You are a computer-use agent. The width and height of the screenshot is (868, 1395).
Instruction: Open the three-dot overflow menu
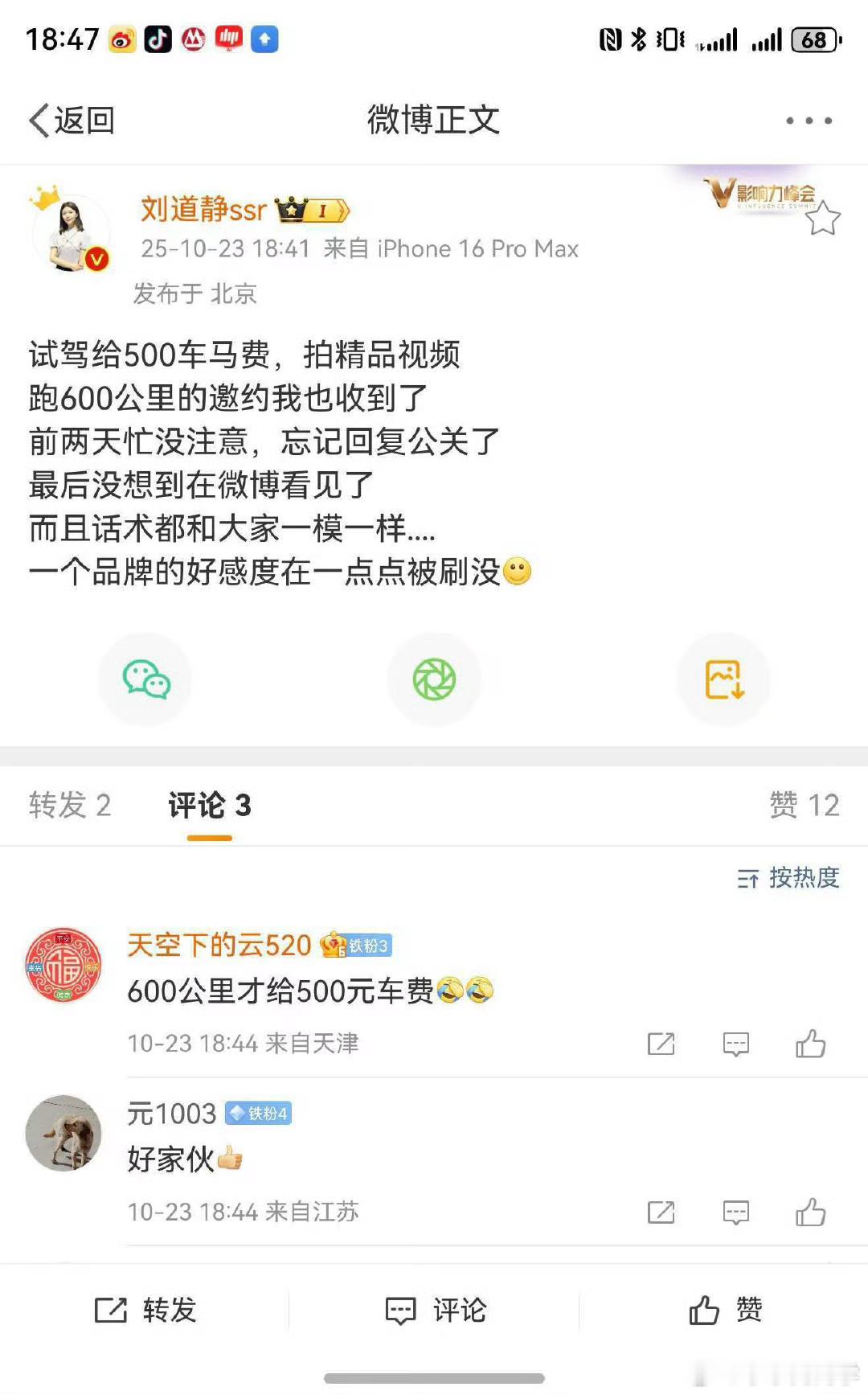click(x=809, y=121)
